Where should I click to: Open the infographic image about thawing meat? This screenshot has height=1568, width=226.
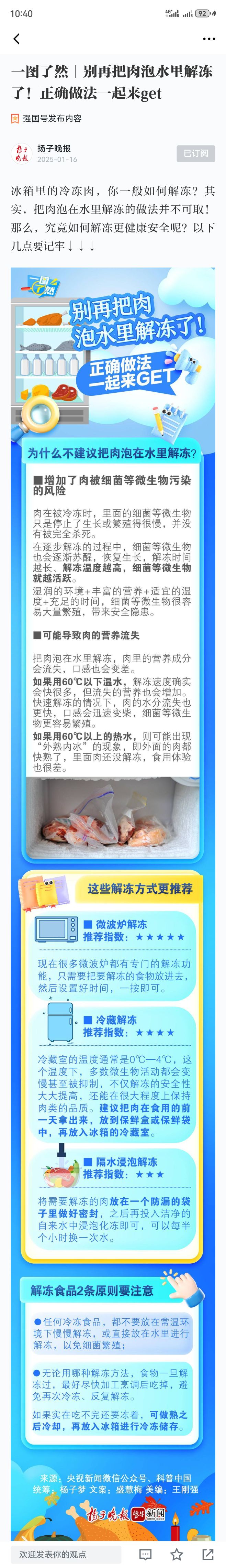(x=113, y=852)
